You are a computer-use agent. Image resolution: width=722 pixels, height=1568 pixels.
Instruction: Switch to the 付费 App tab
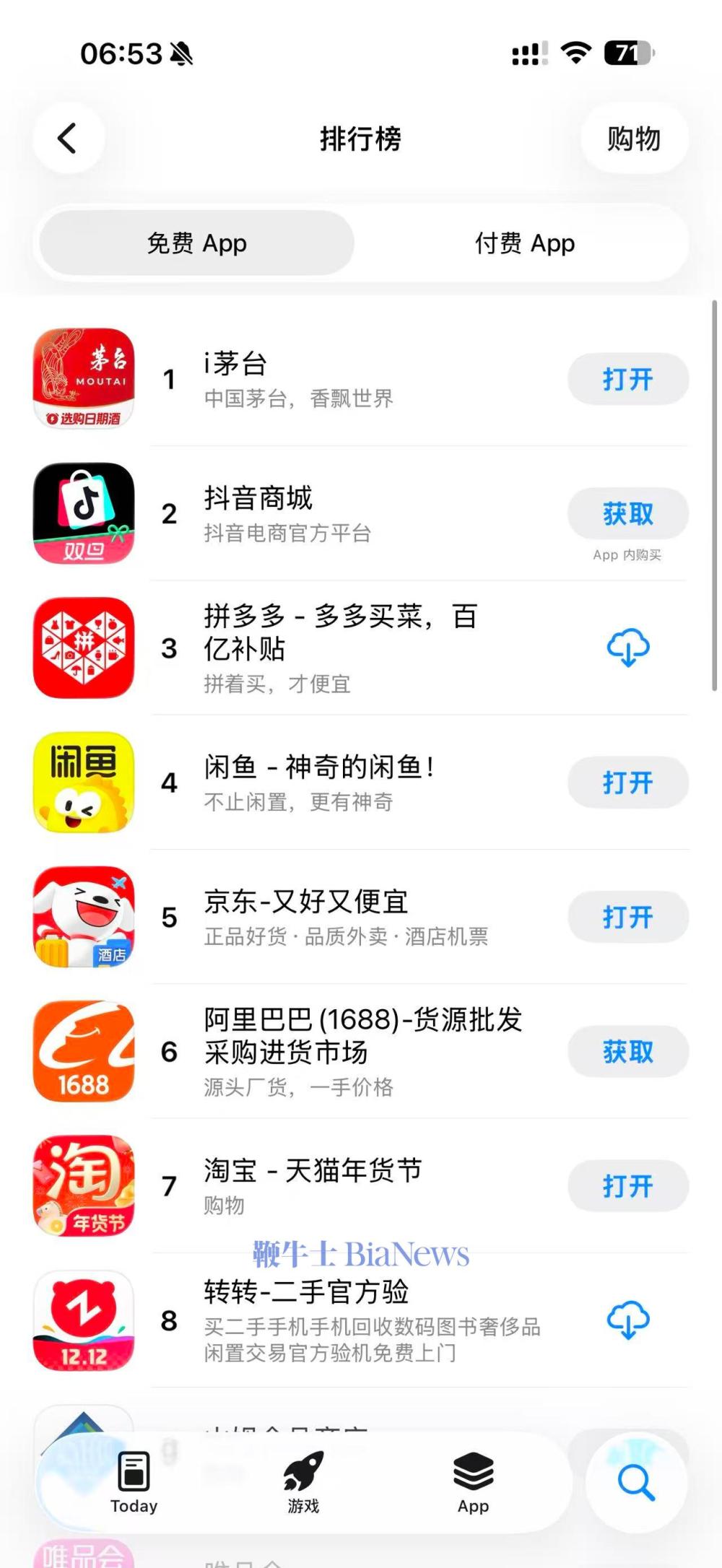524,243
